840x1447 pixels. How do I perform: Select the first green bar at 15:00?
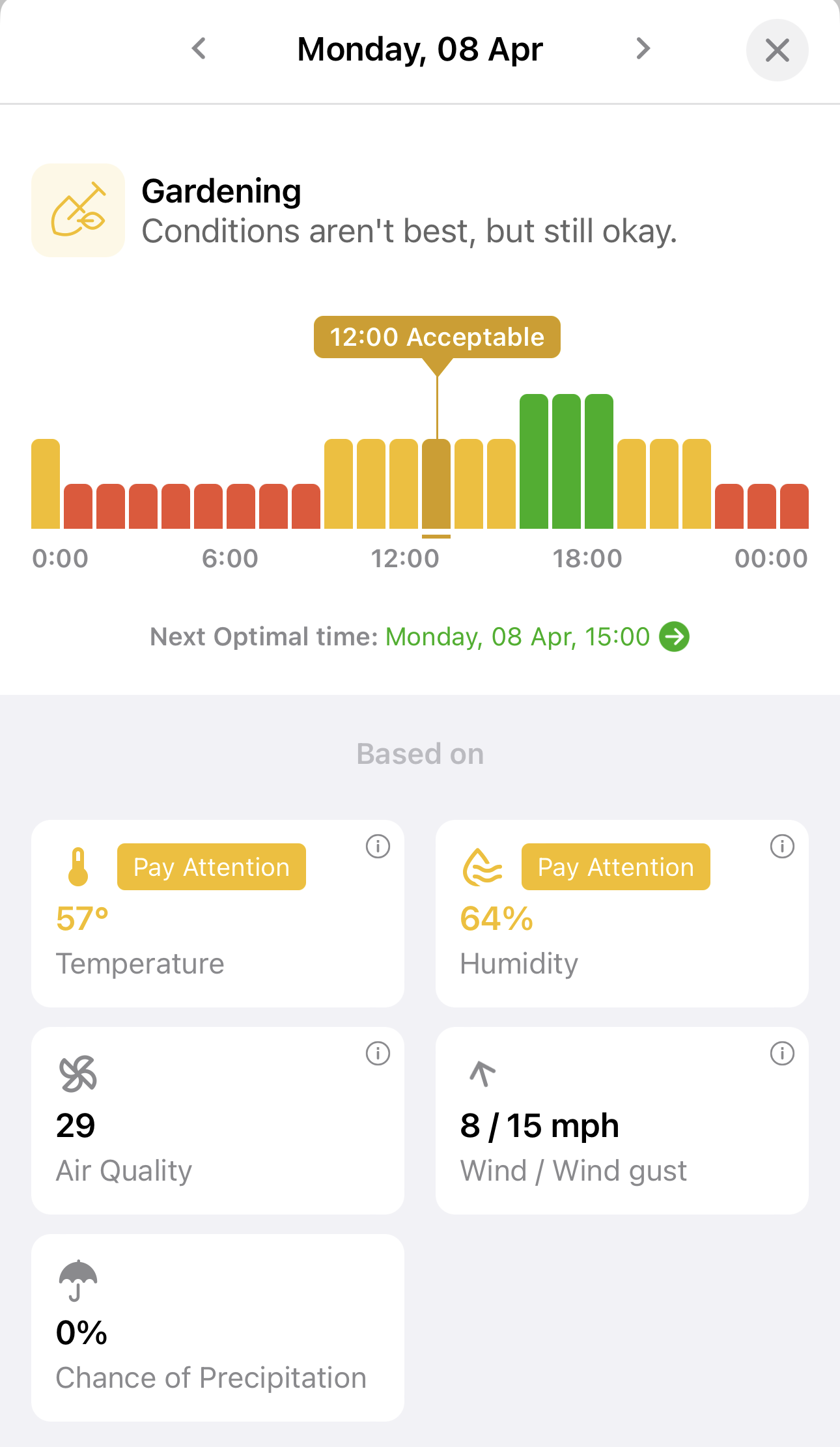534,461
